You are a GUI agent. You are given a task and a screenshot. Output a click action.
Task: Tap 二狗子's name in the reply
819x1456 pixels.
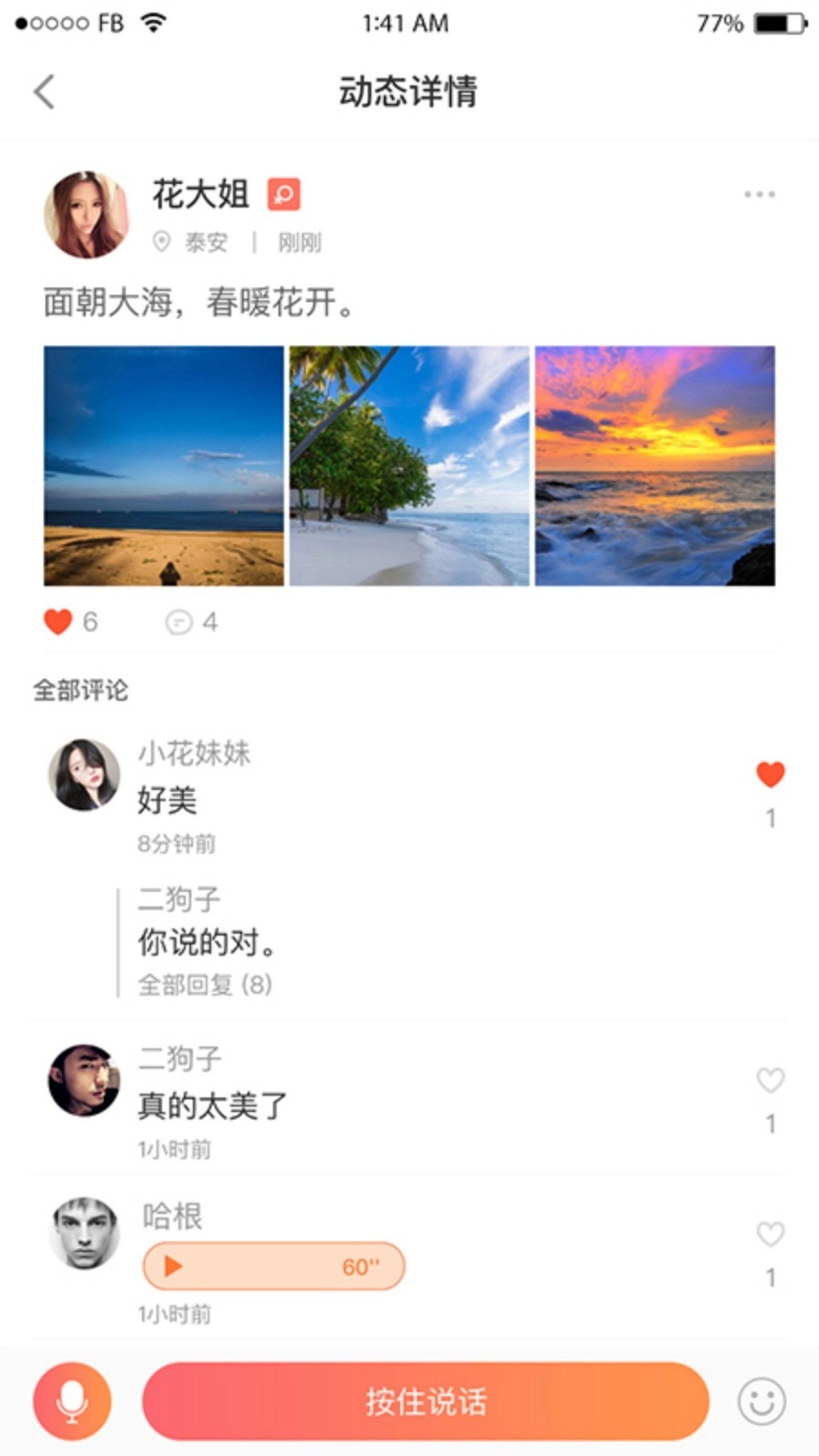coord(177,897)
